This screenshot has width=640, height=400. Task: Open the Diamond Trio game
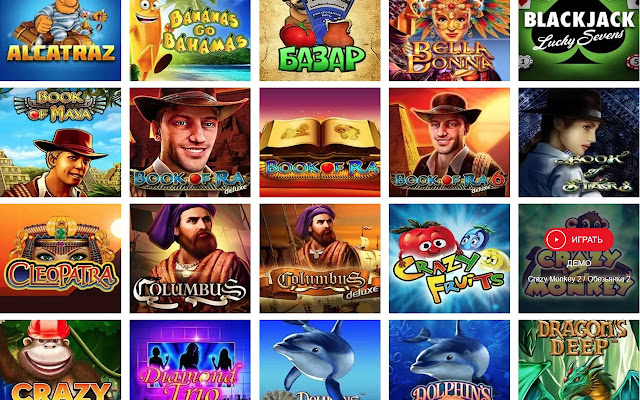(x=190, y=360)
